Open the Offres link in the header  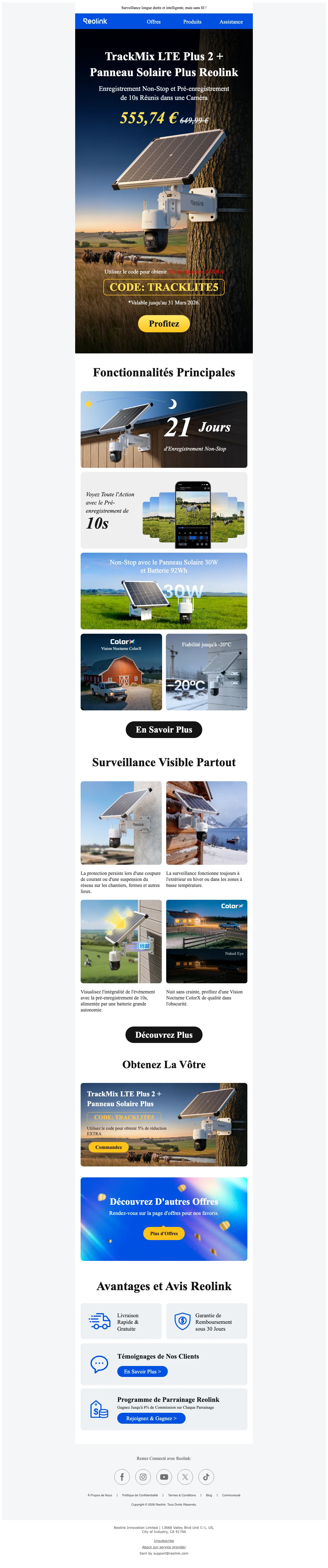(154, 21)
